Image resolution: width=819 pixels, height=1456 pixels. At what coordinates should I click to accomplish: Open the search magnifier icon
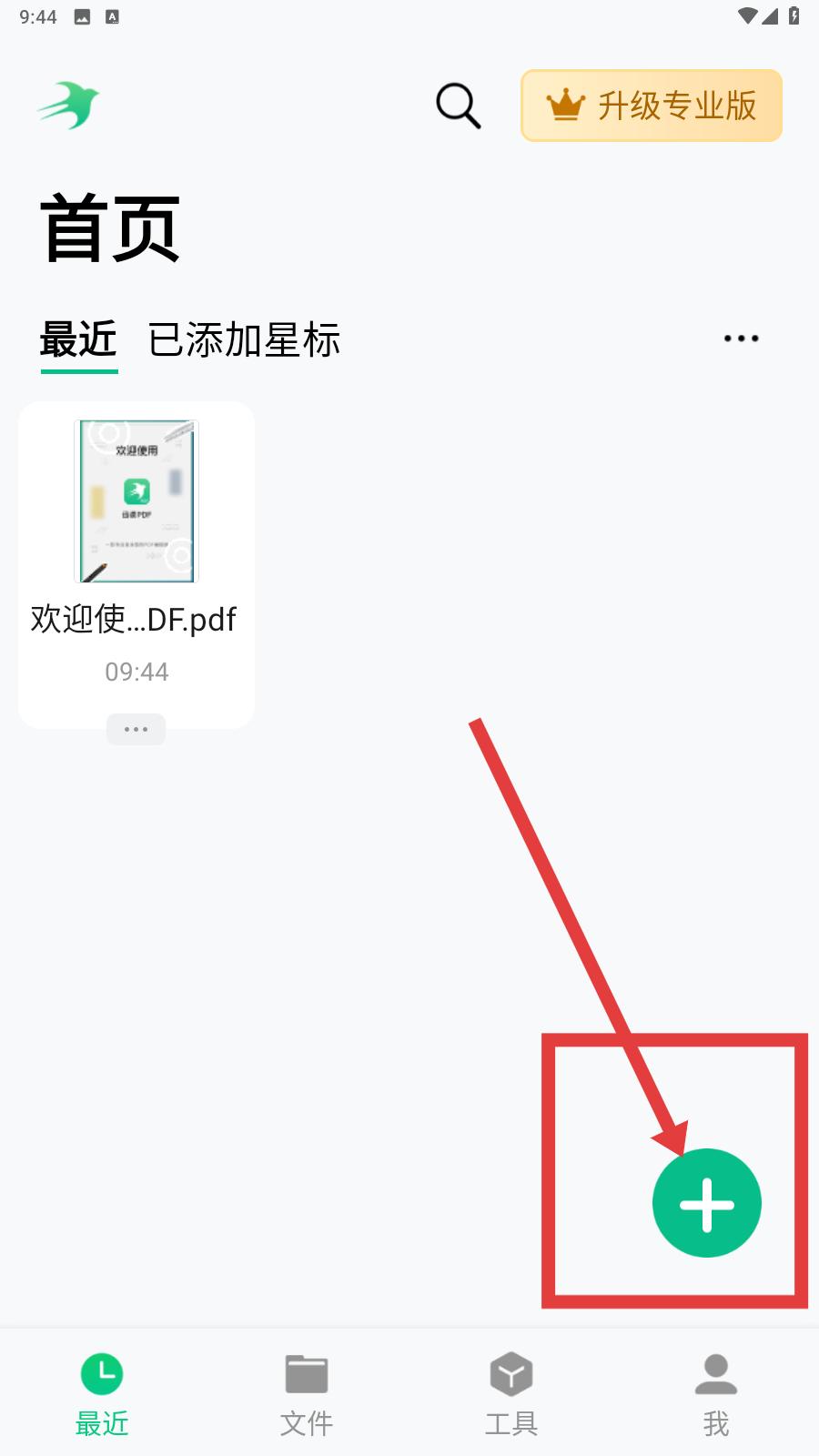tap(458, 106)
